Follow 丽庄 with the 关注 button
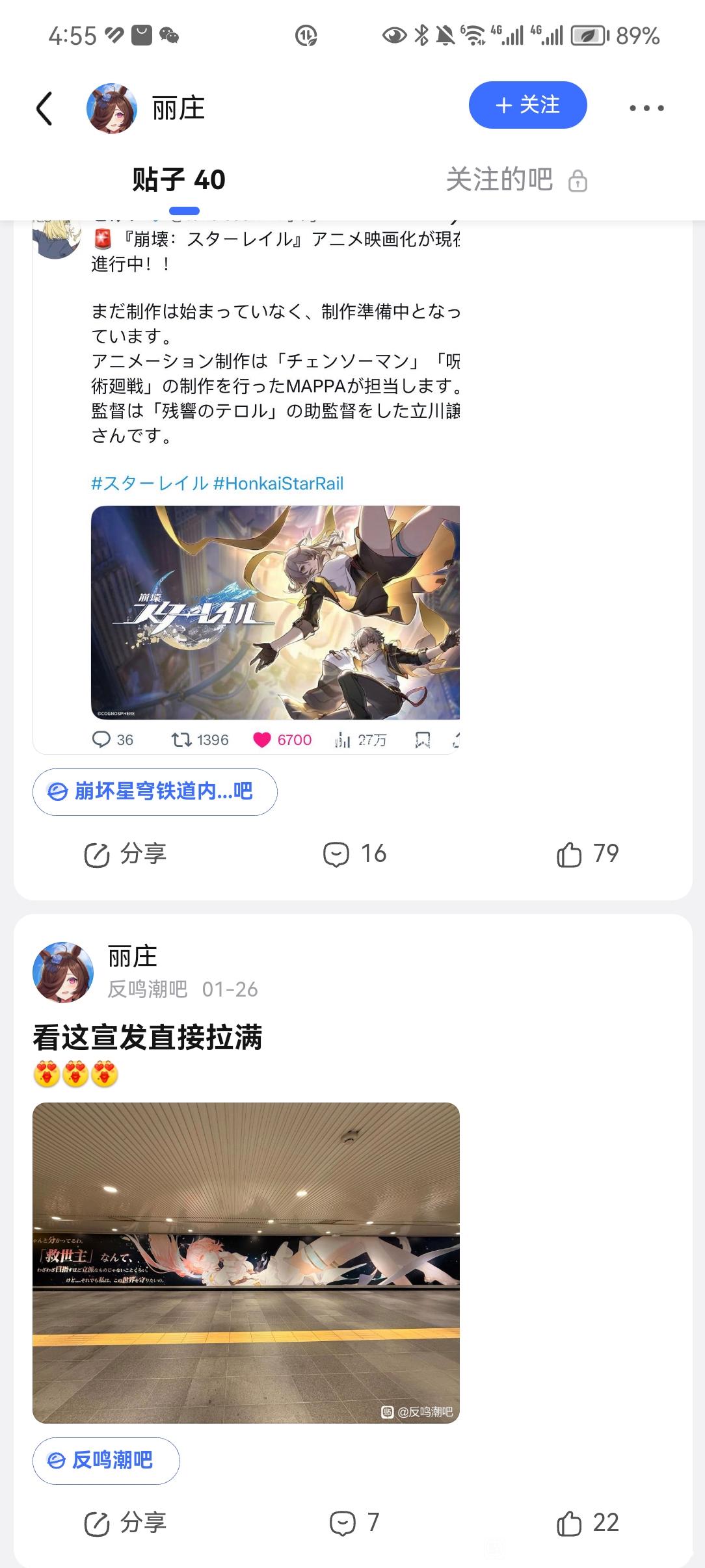The width and height of the screenshot is (705, 1568). pos(527,105)
